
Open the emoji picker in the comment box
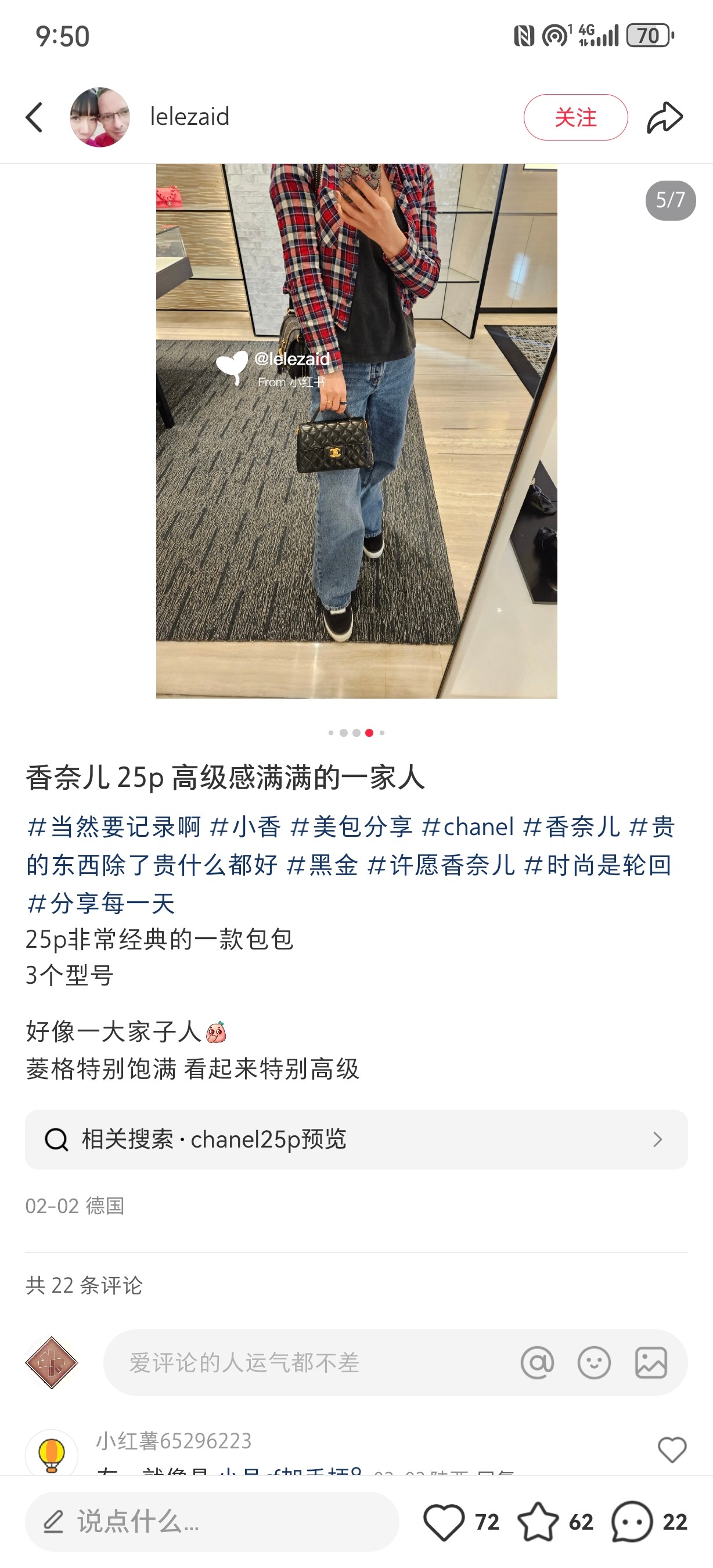tap(595, 1362)
